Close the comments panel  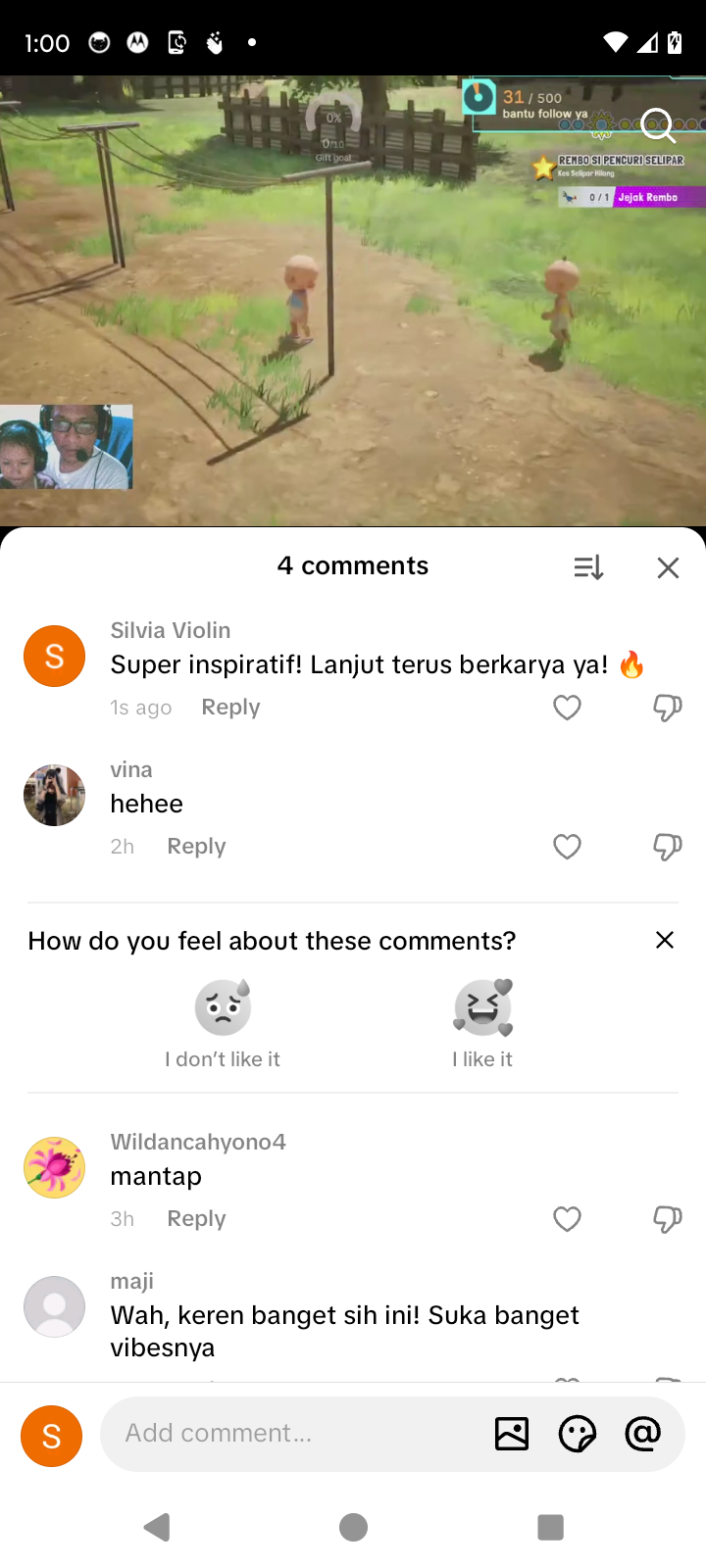pyautogui.click(x=668, y=567)
